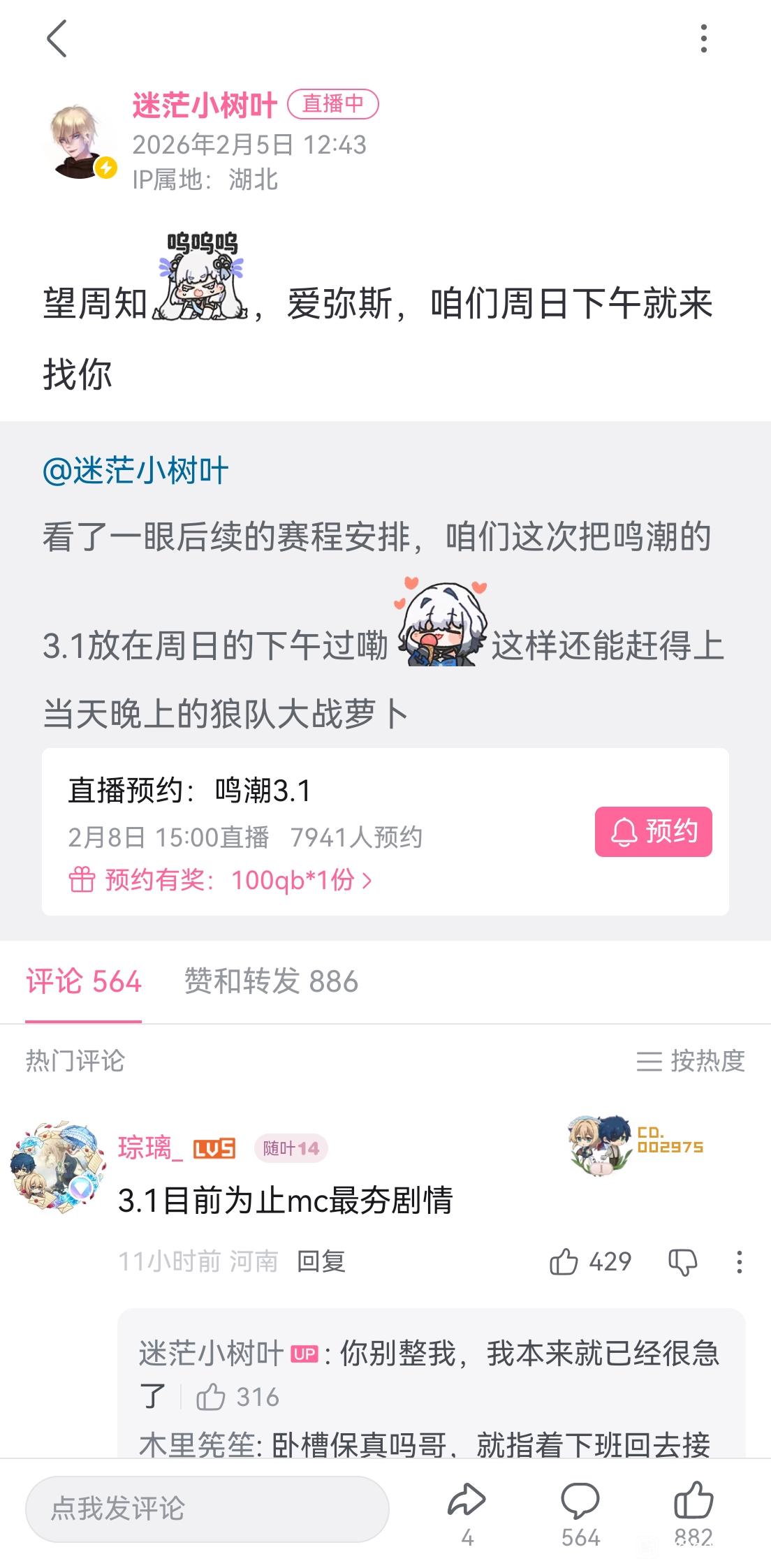Reserve the 鸣潮3.1 livestream with 预约
The image size is (771, 1568).
[653, 831]
